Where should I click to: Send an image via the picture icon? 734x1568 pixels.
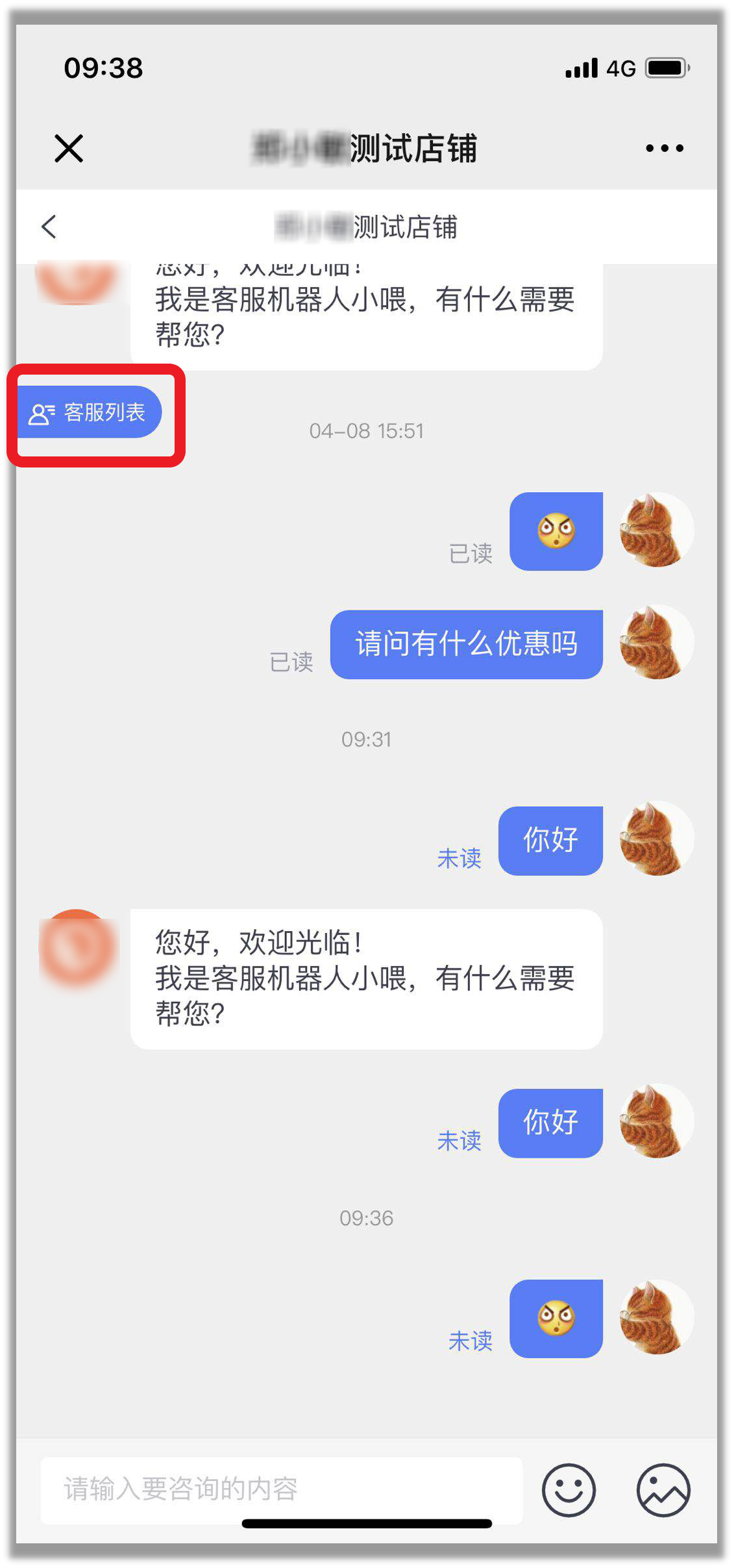tap(663, 1489)
